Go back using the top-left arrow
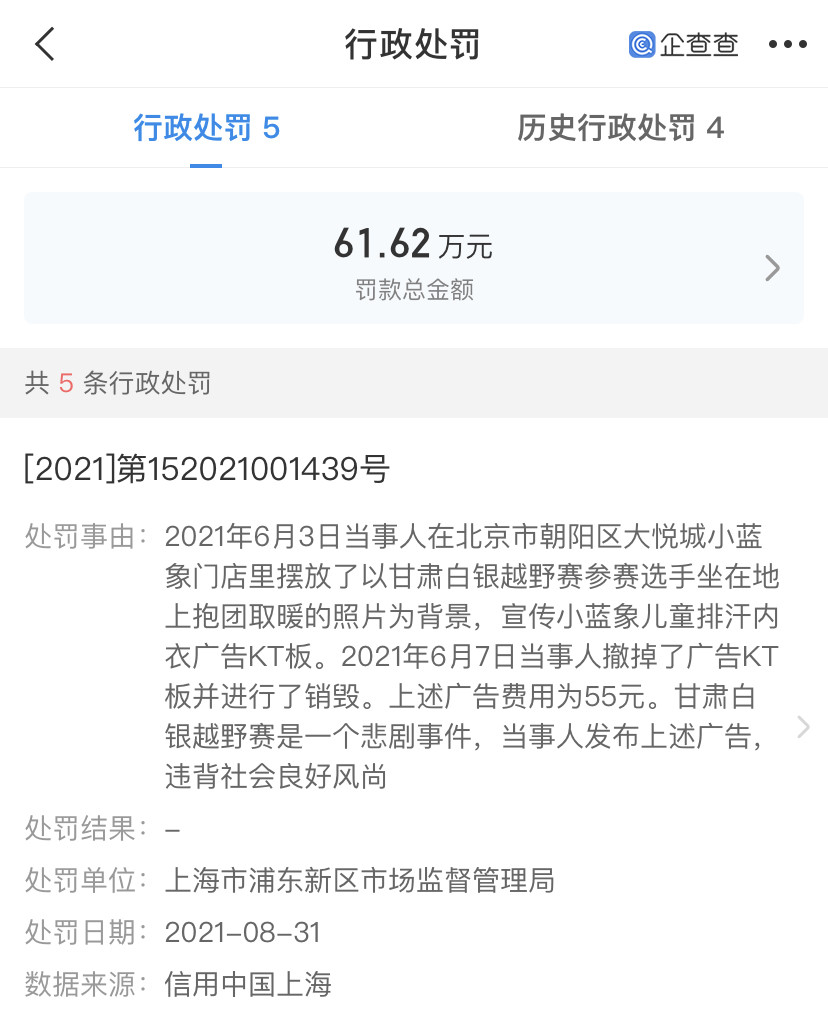Image resolution: width=828 pixels, height=1033 pixels. click(45, 44)
